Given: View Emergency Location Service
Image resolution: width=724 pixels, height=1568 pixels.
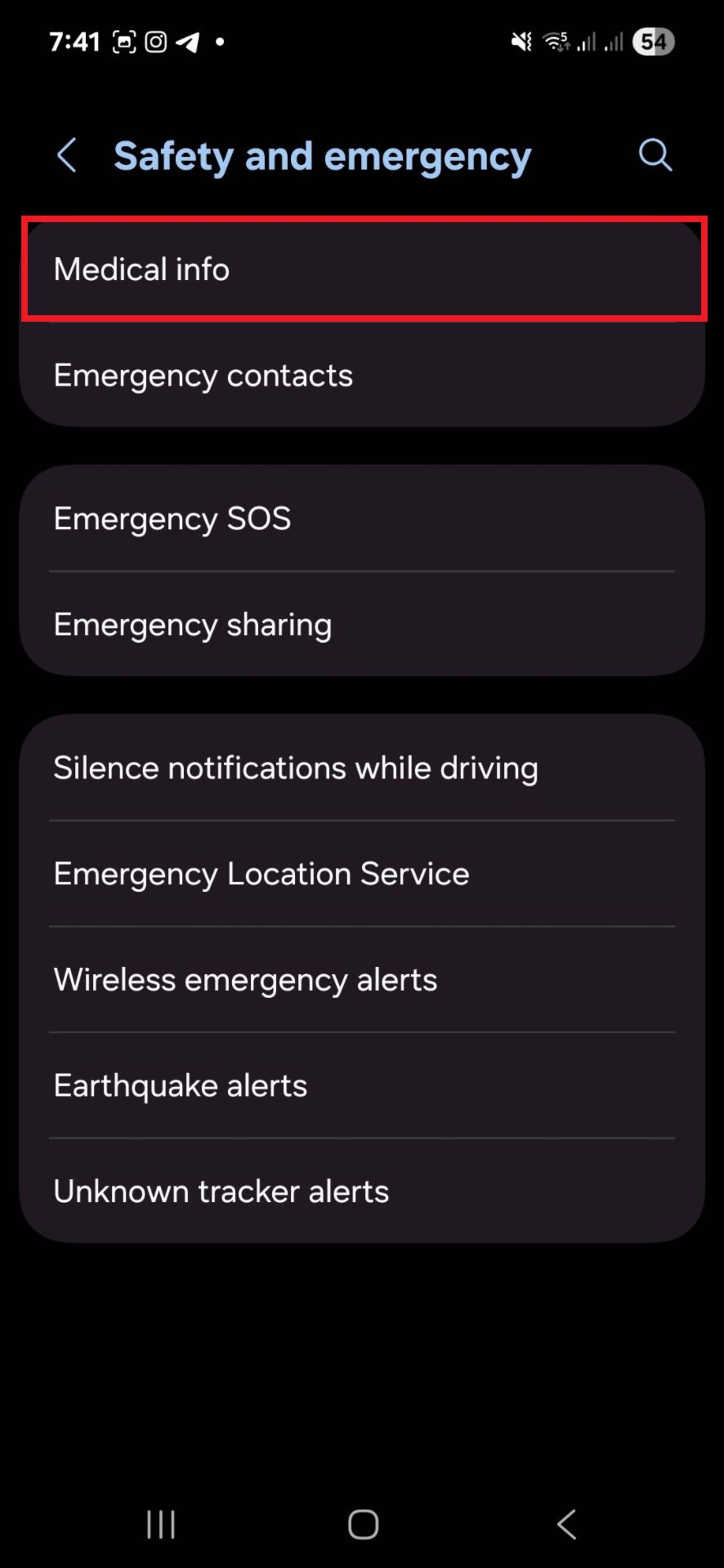Looking at the screenshot, I should point(363,874).
